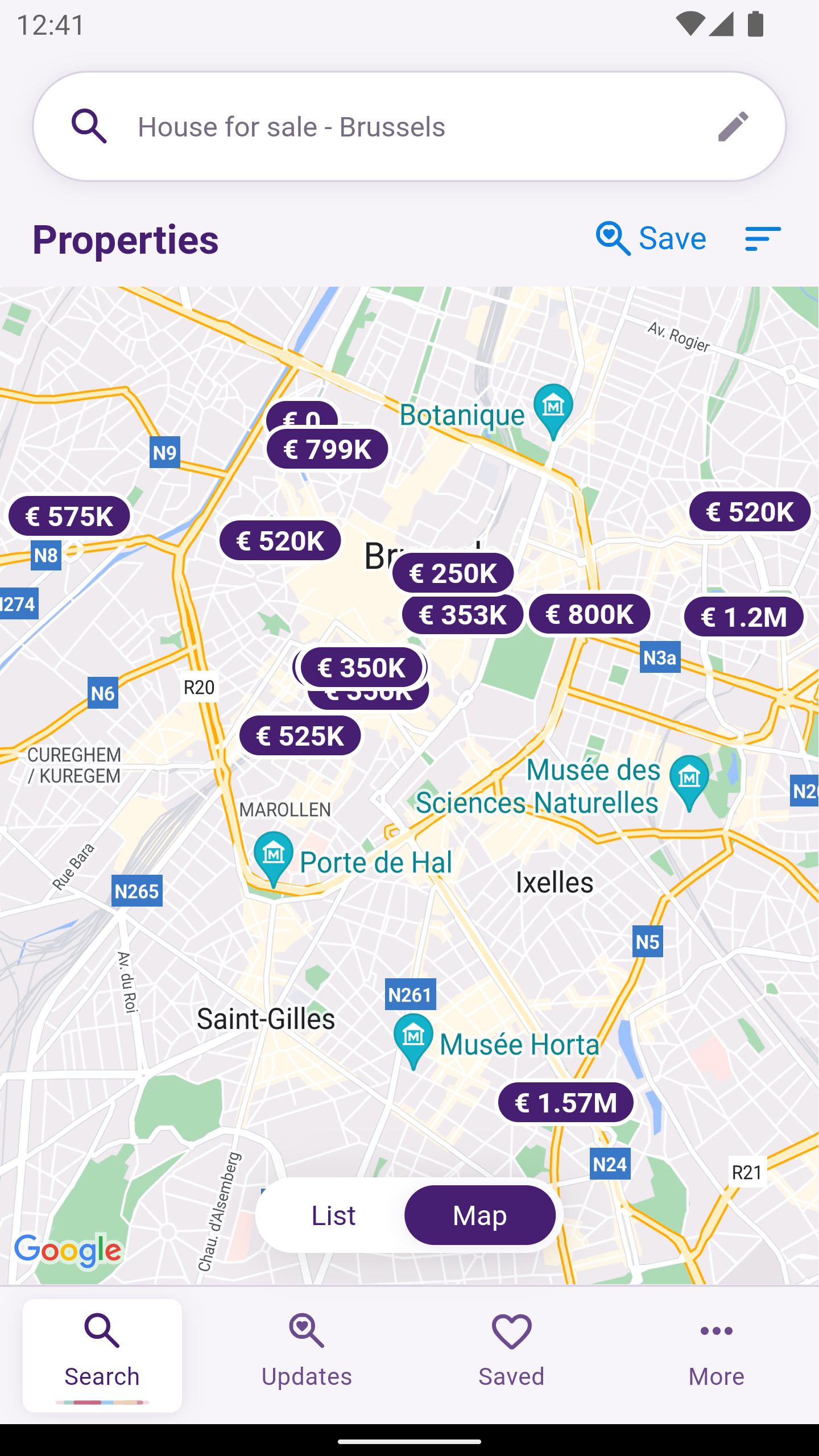Select the Map view toggle
Viewport: 819px width, 1456px height.
tap(479, 1215)
